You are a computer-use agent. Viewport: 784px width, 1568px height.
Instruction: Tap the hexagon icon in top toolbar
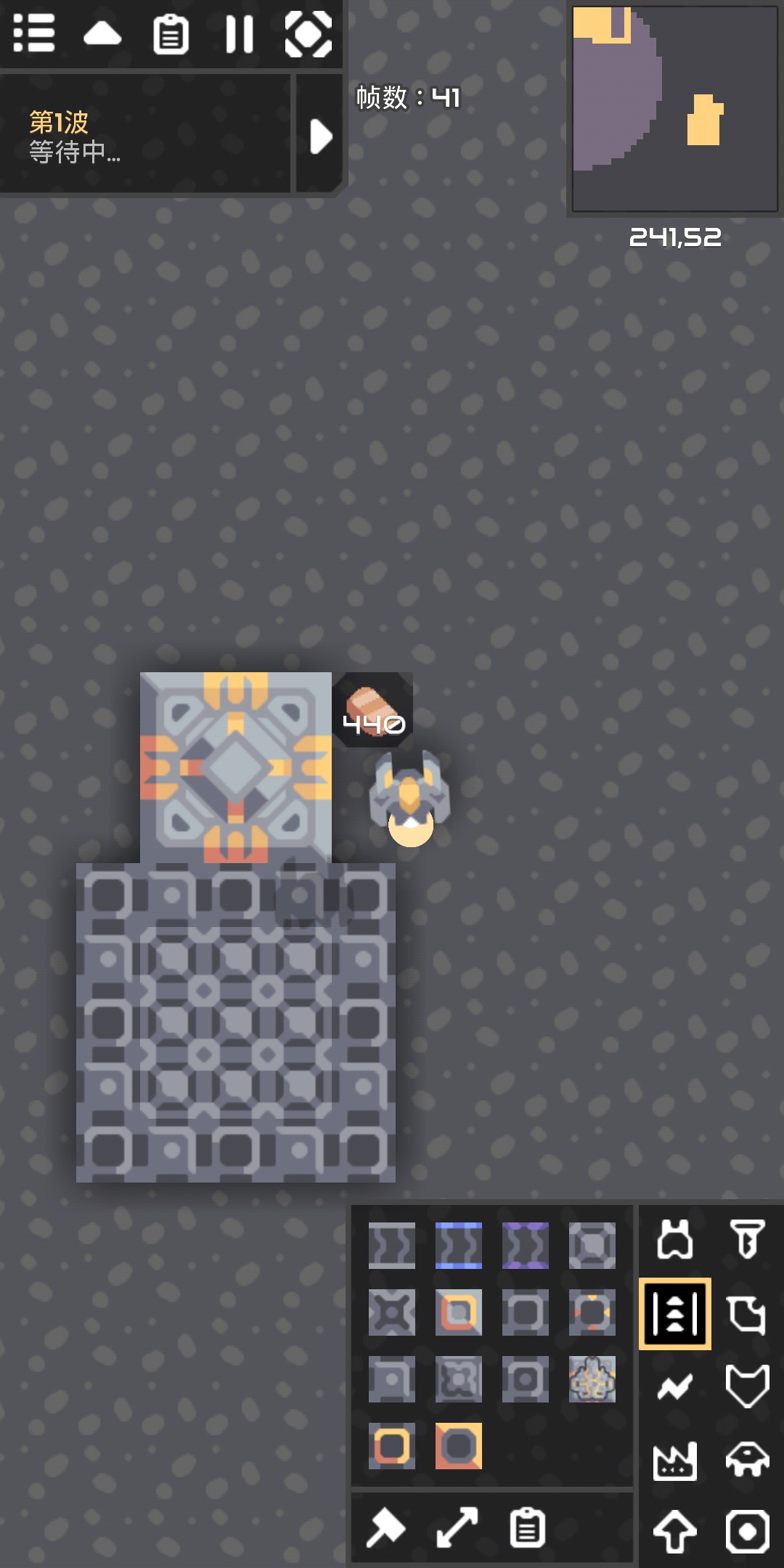click(308, 33)
